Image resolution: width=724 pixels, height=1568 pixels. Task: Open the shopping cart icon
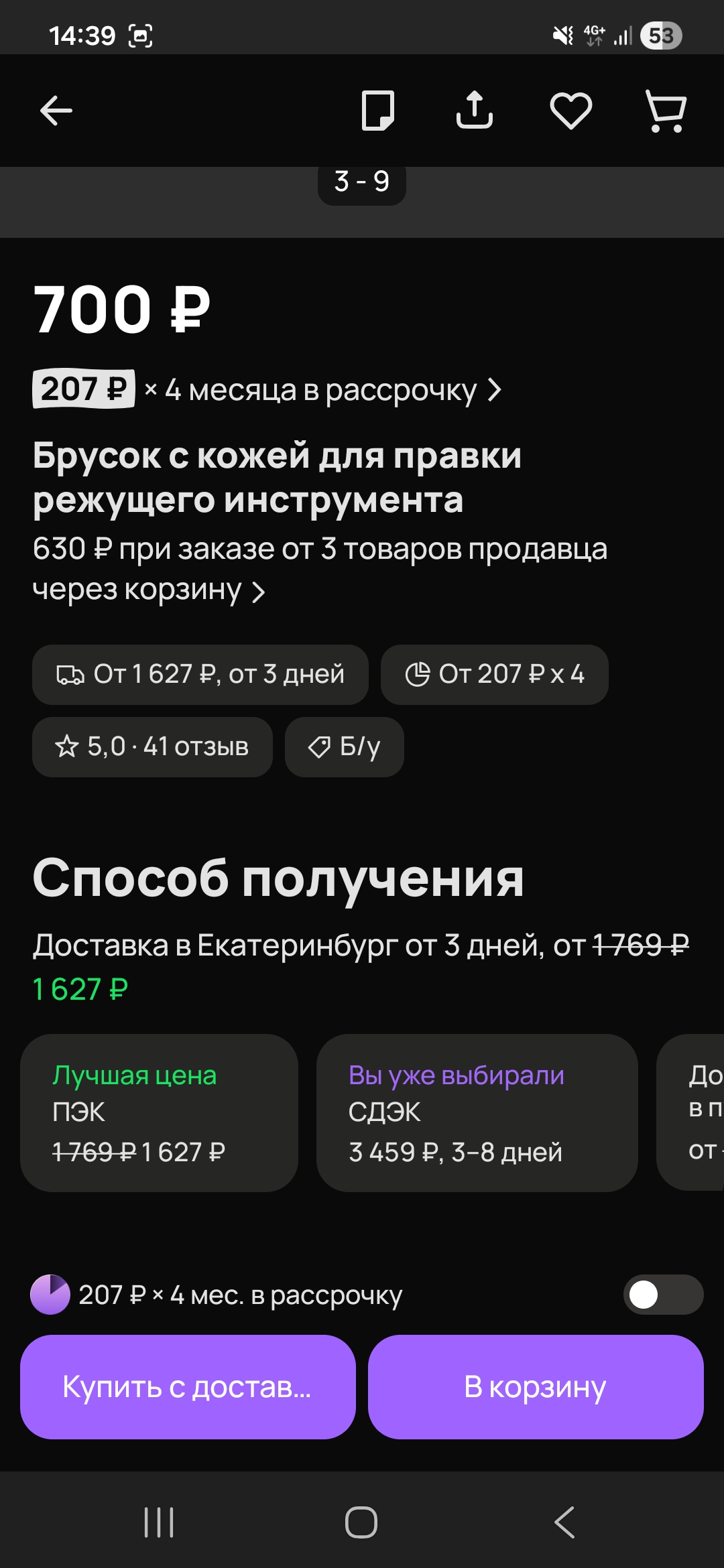pos(666,111)
